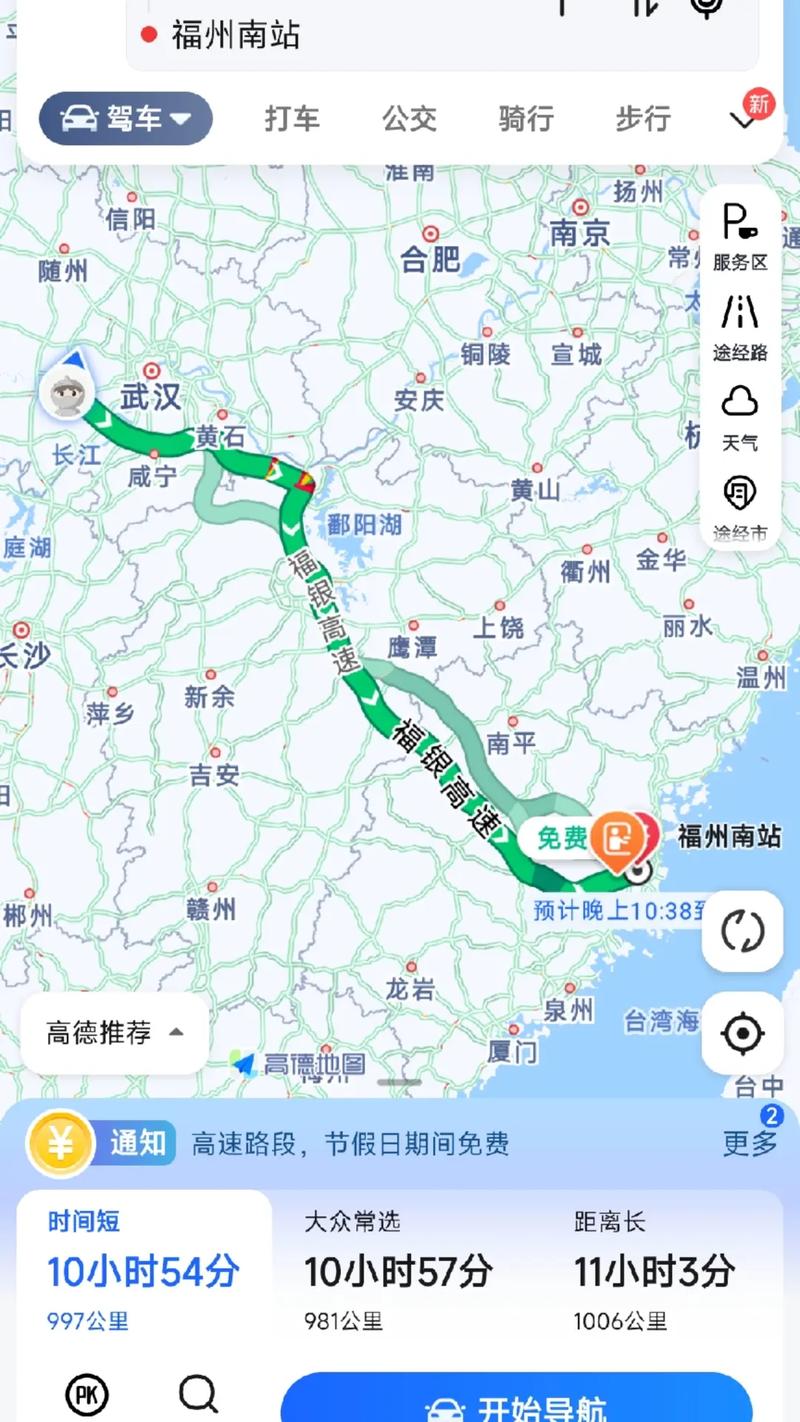Open route comparison with PK icon
This screenshot has width=800, height=1422.
tap(87, 1392)
